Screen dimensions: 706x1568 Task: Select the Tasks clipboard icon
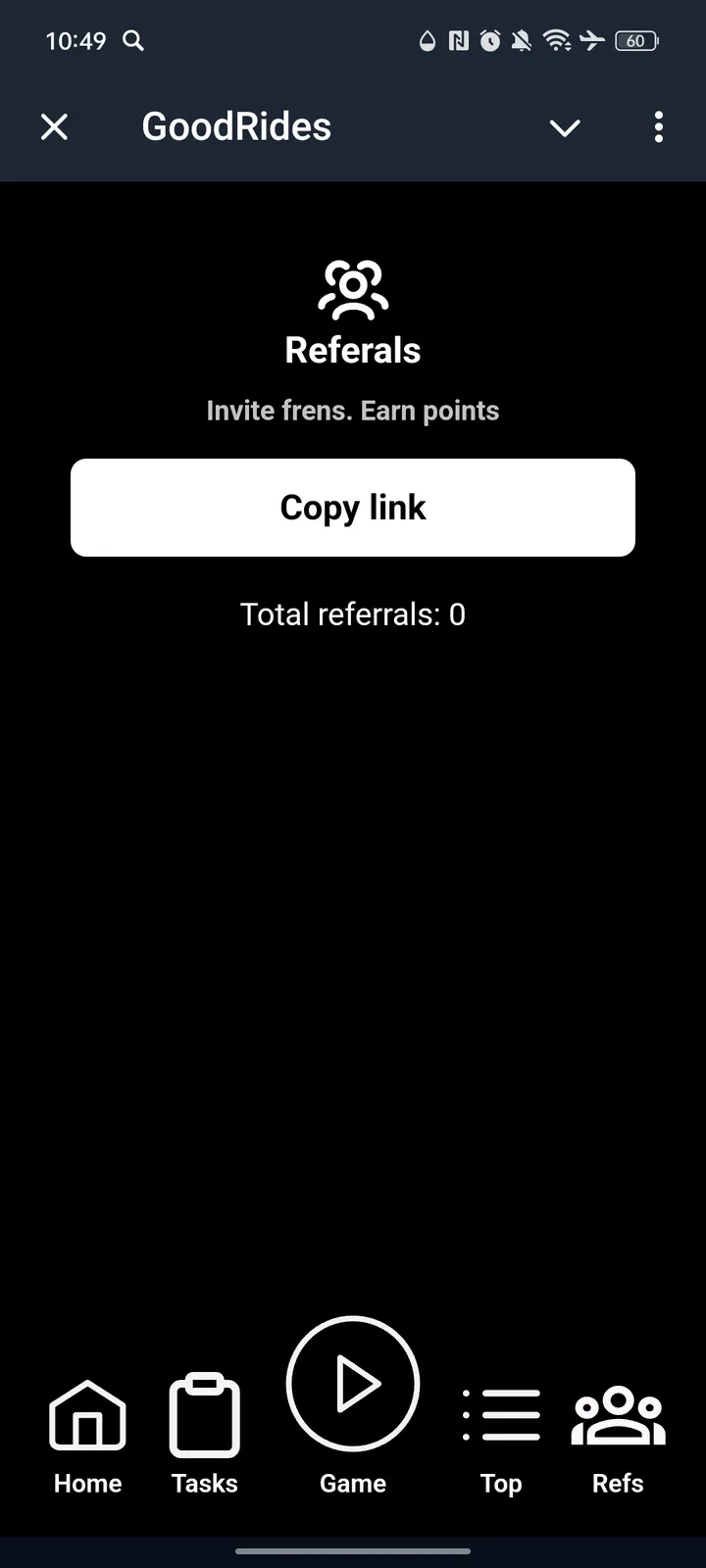(x=203, y=1415)
